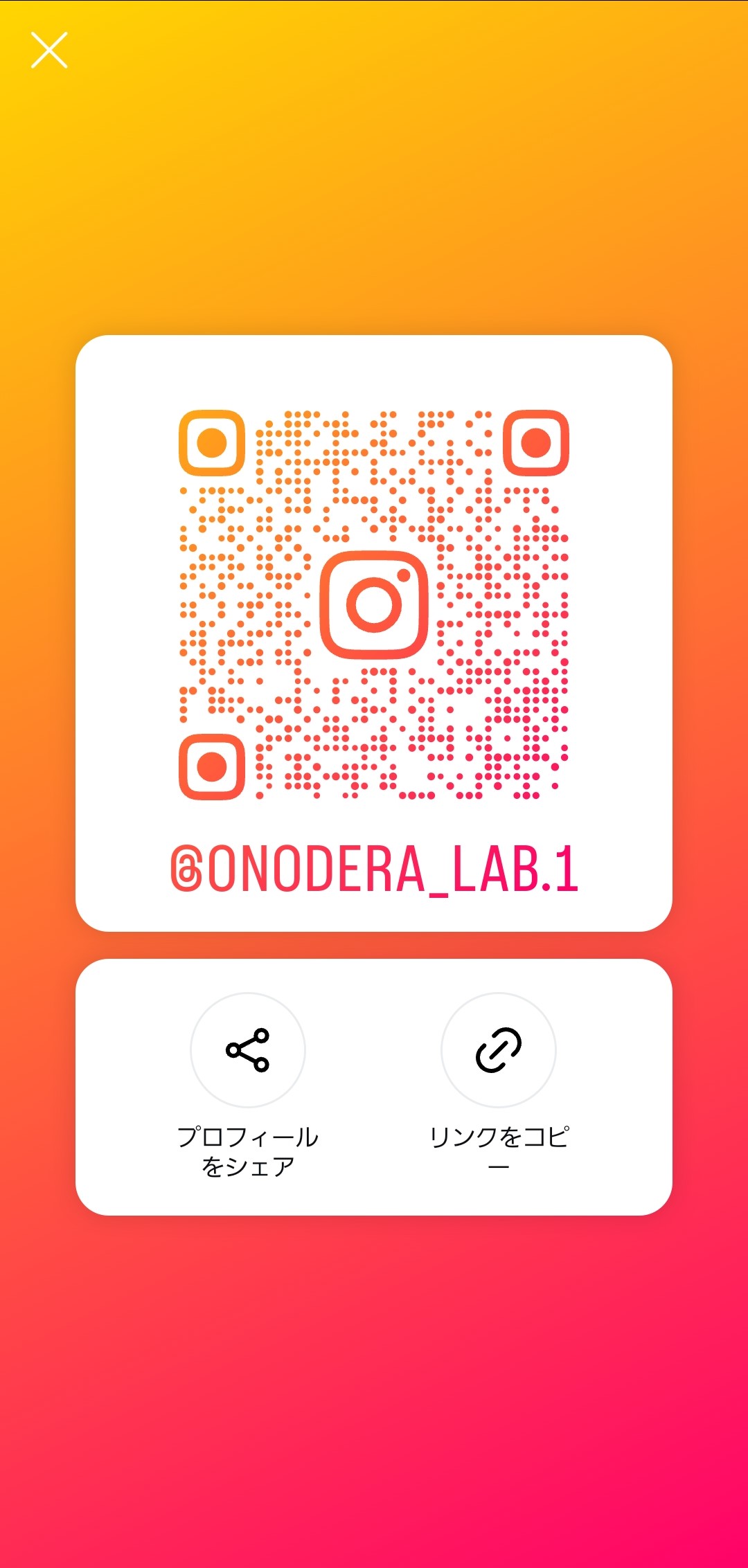Viewport: 748px width, 1568px height.
Task: Tap the プロフィールをシェア share button
Action: (248, 1049)
